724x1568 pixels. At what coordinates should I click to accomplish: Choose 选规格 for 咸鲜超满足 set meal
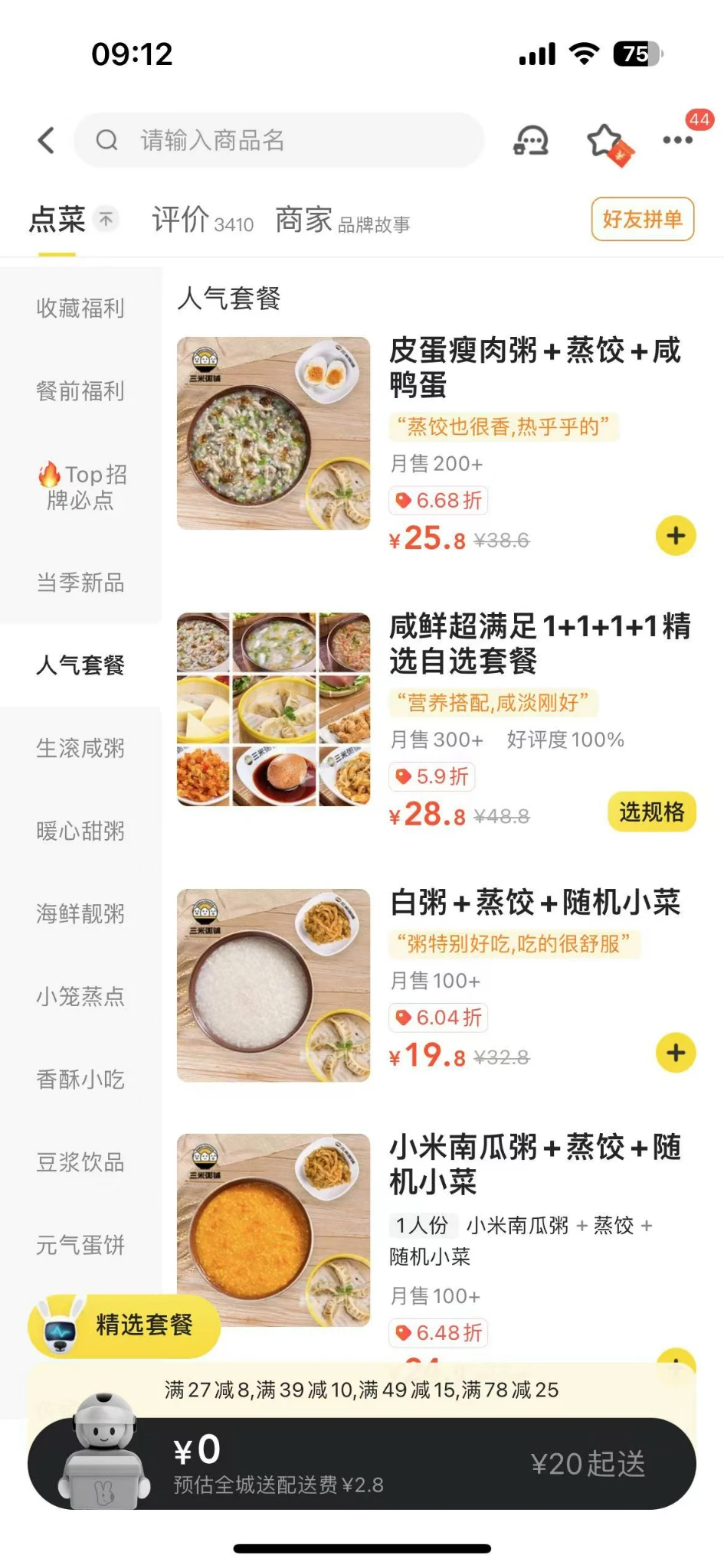coord(651,812)
